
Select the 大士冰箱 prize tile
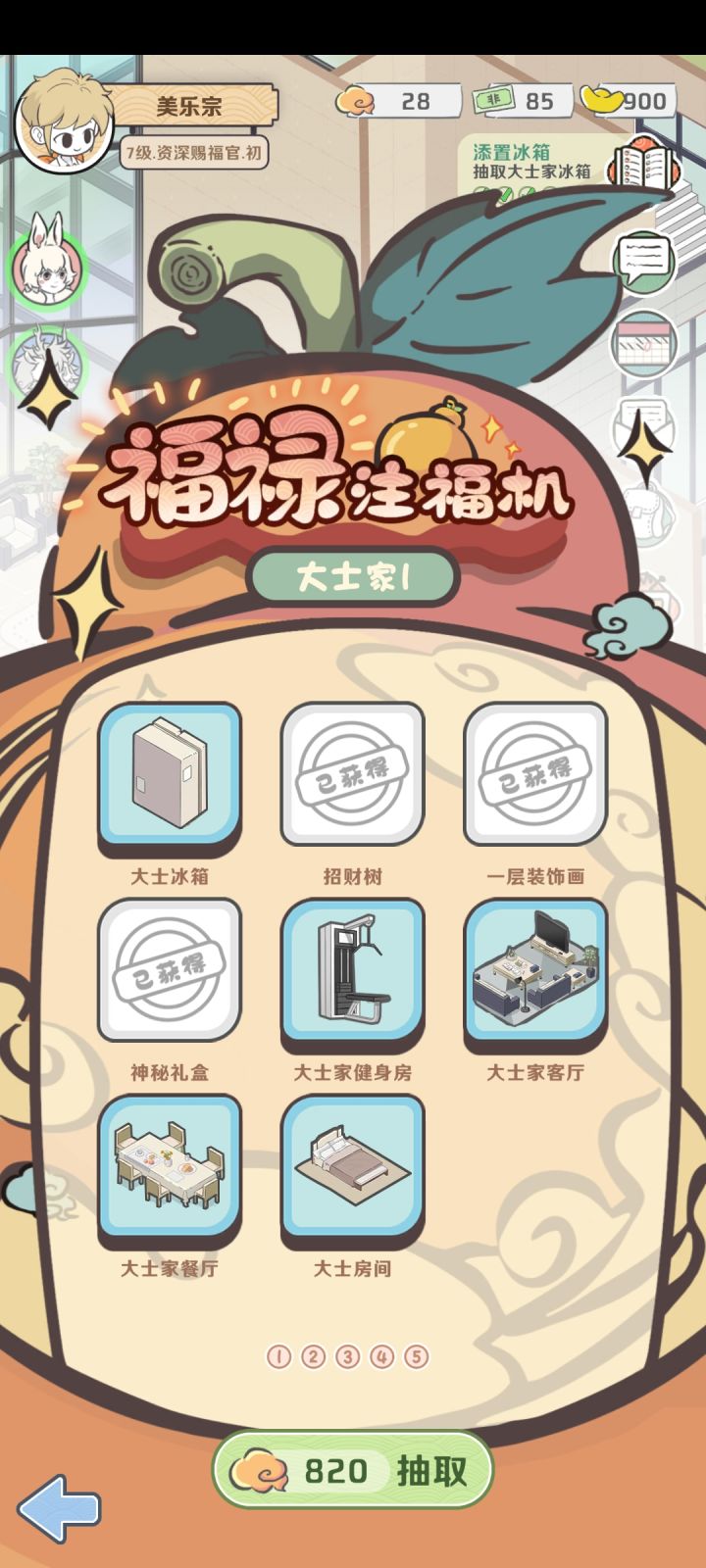click(170, 774)
